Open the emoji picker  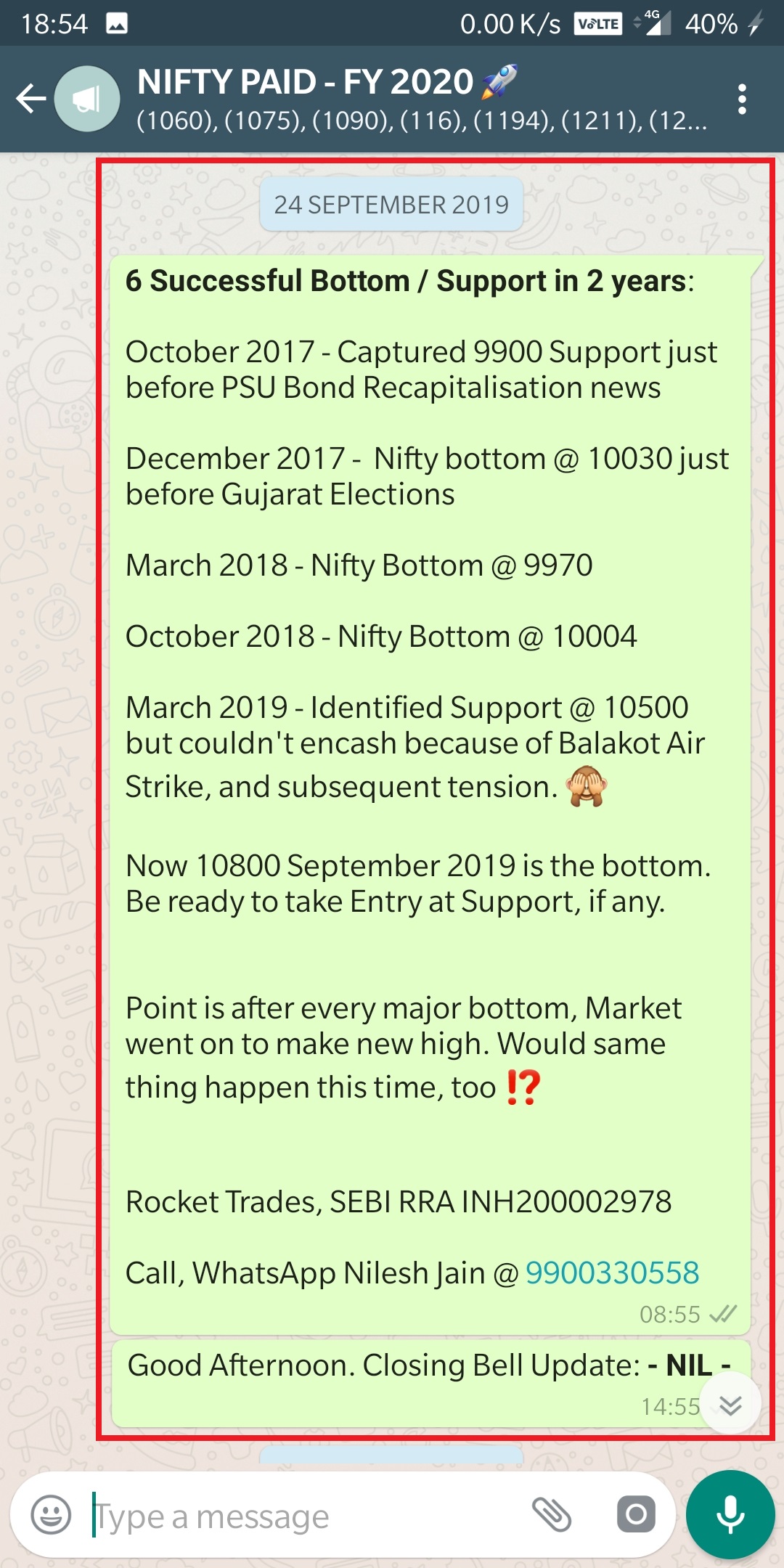(51, 1515)
